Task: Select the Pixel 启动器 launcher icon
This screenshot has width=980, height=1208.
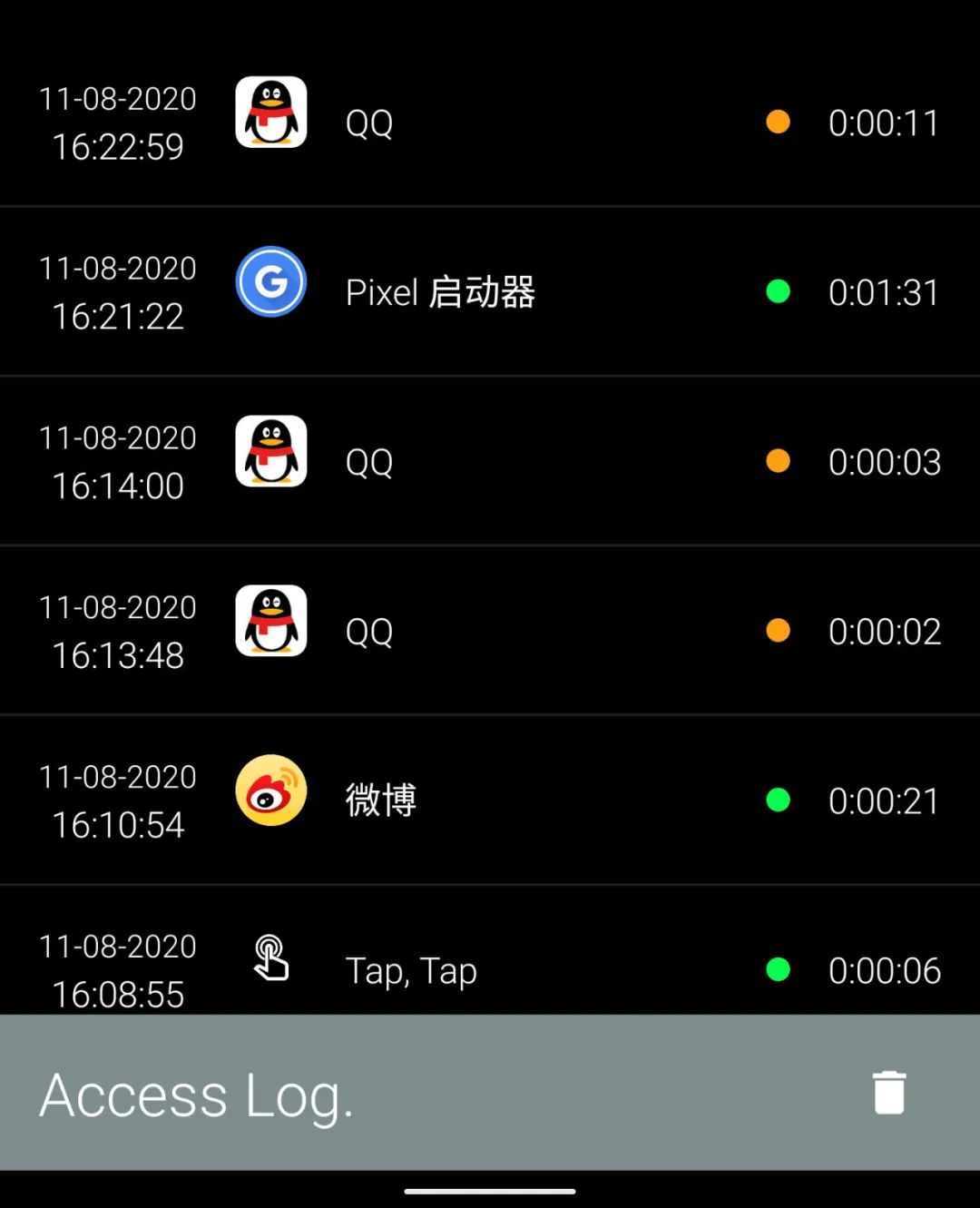Action: pyautogui.click(x=270, y=283)
